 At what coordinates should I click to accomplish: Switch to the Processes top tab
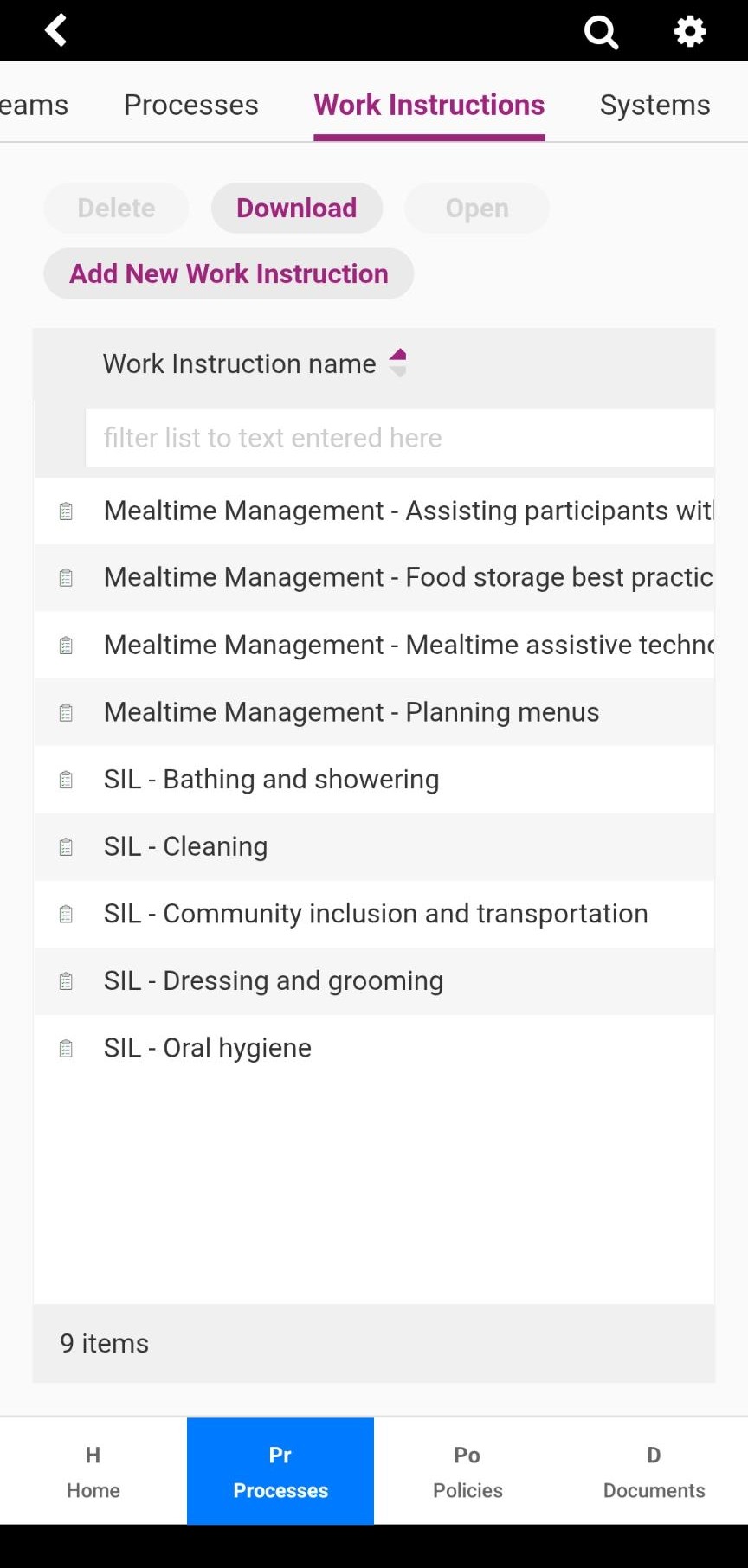(x=191, y=105)
